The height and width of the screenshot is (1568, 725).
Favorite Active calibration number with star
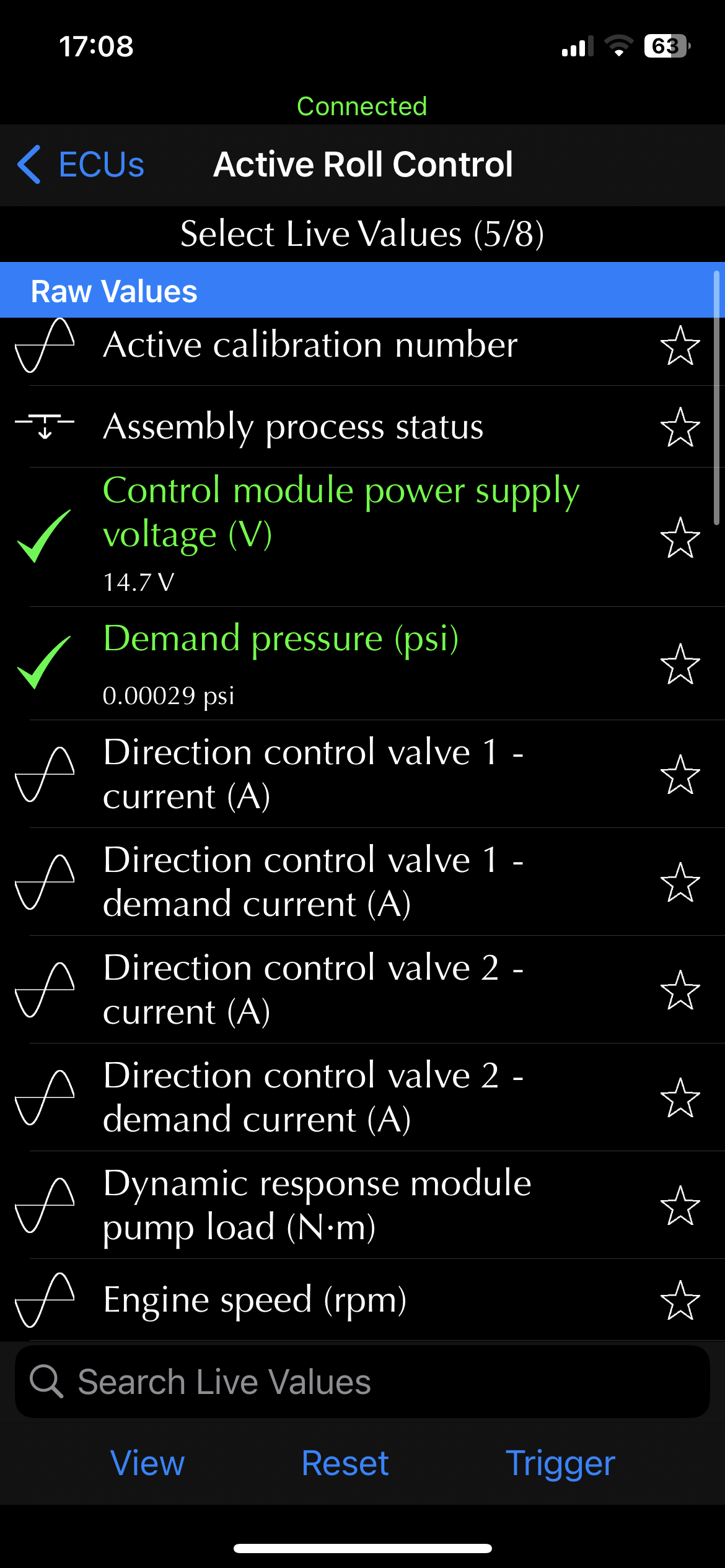(x=680, y=345)
